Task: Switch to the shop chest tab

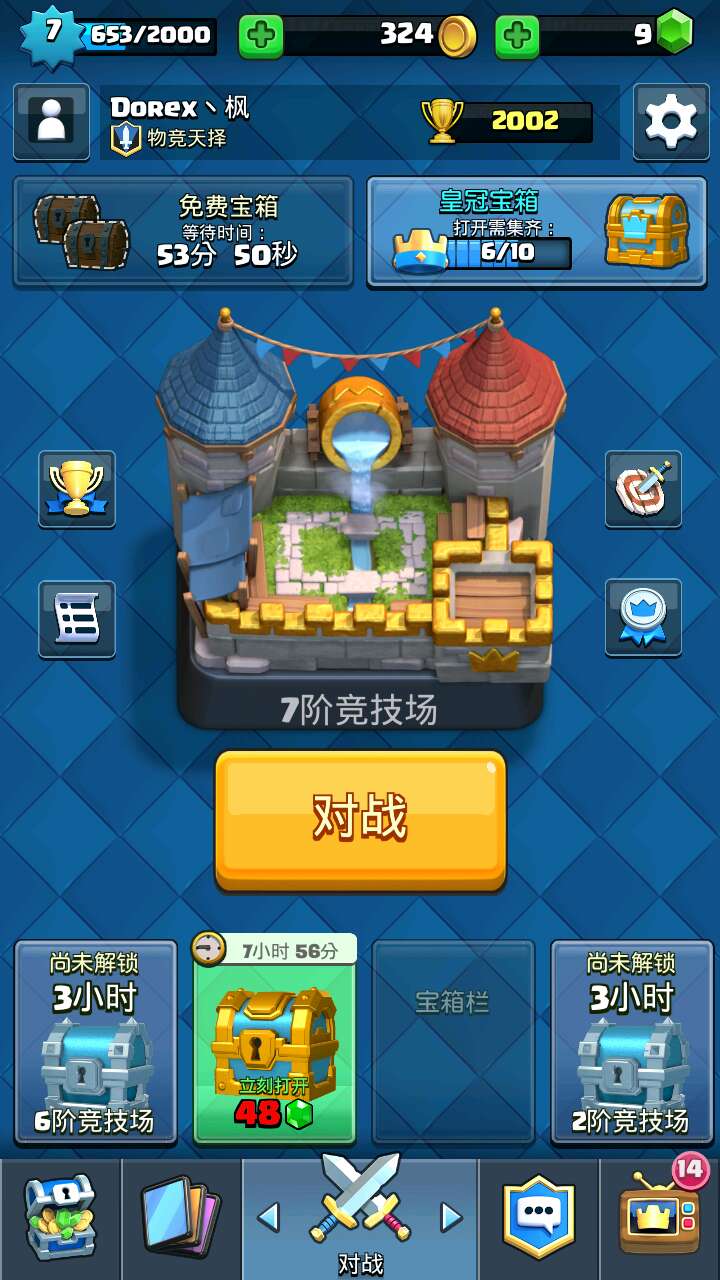Action: tap(60, 1218)
